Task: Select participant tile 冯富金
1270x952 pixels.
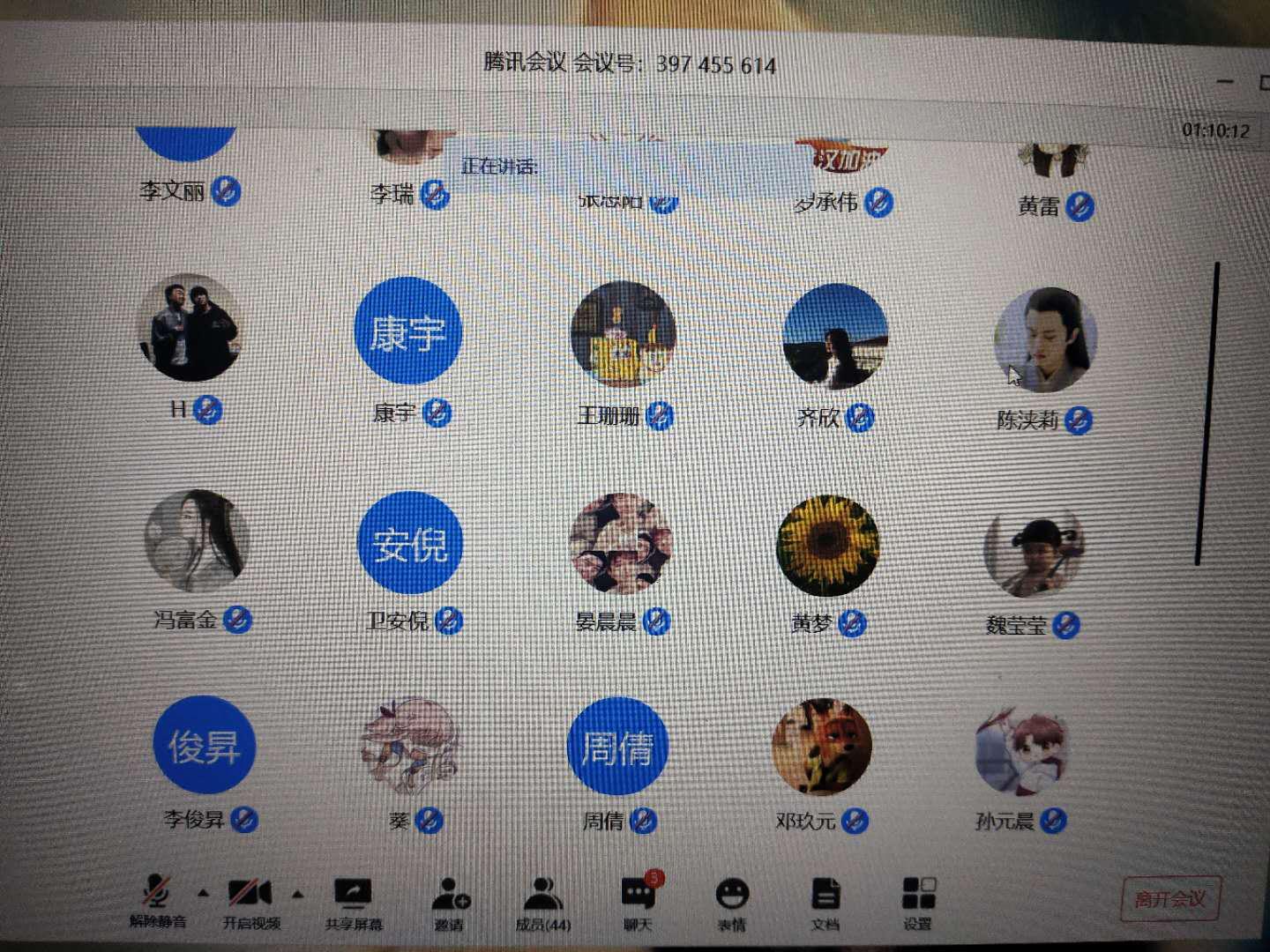Action: click(x=195, y=541)
